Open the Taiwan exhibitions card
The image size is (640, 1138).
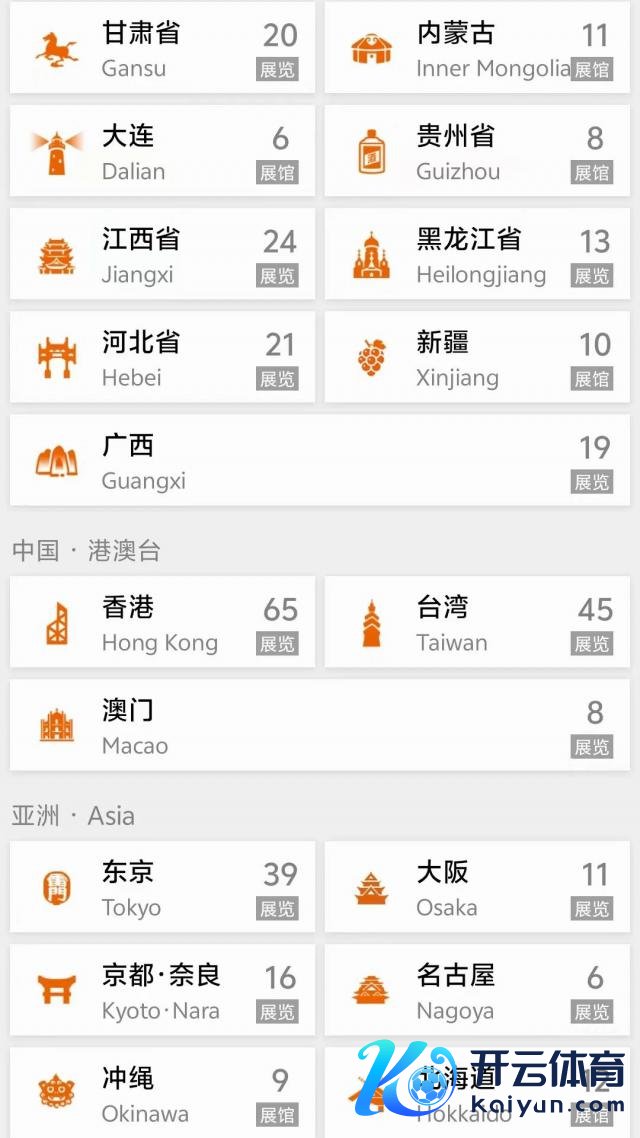pos(477,623)
